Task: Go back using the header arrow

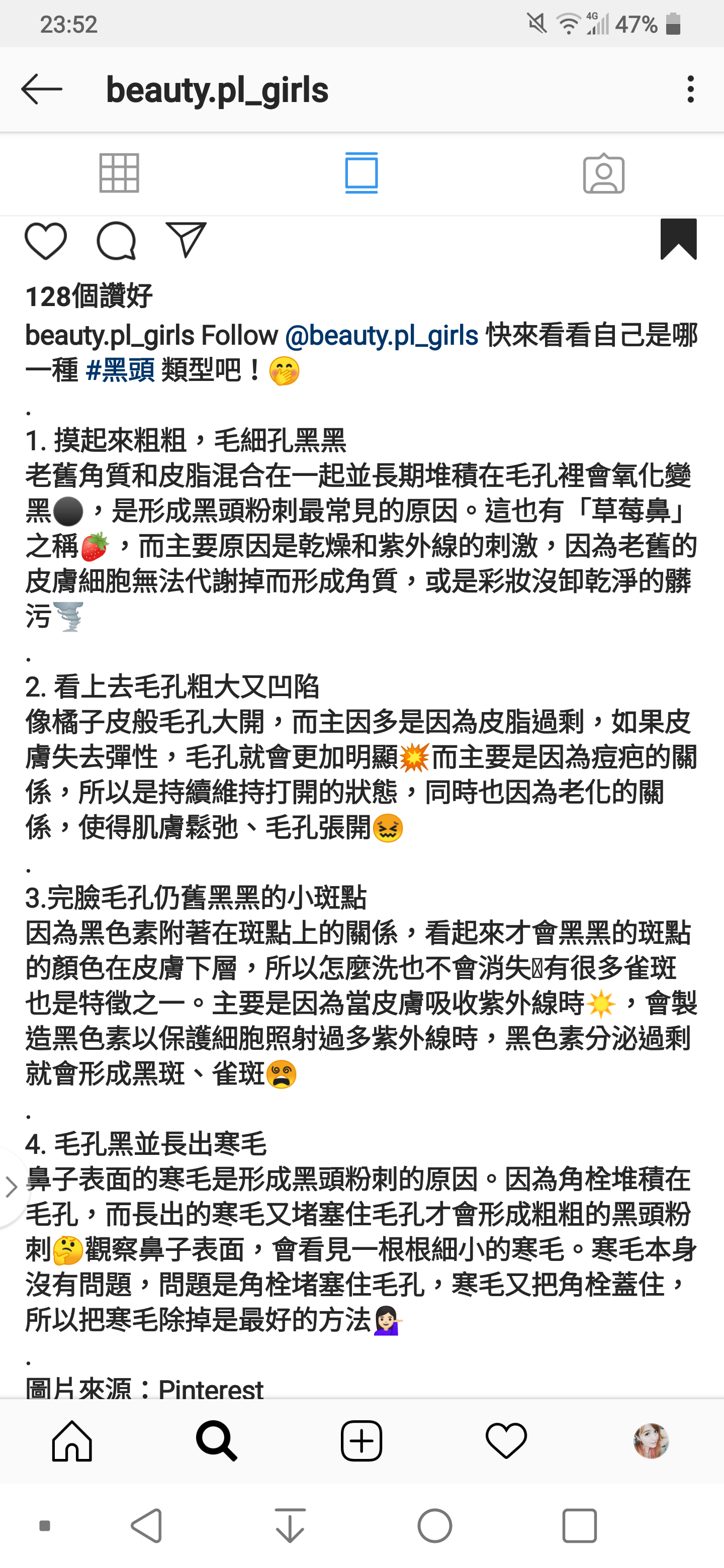Action: coord(41,89)
